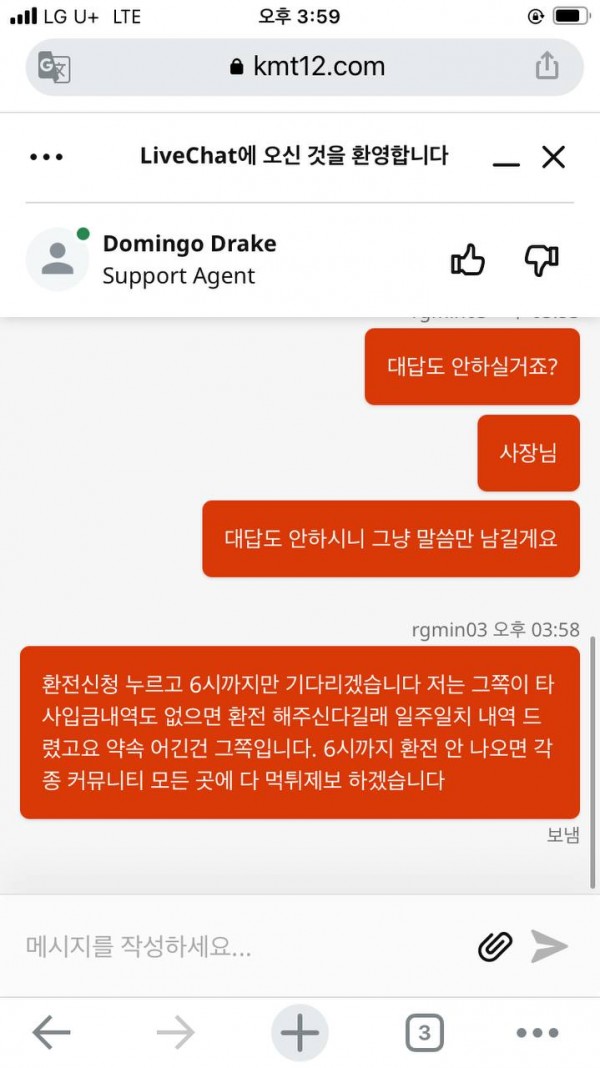Open a new browser tab

pyautogui.click(x=299, y=1033)
